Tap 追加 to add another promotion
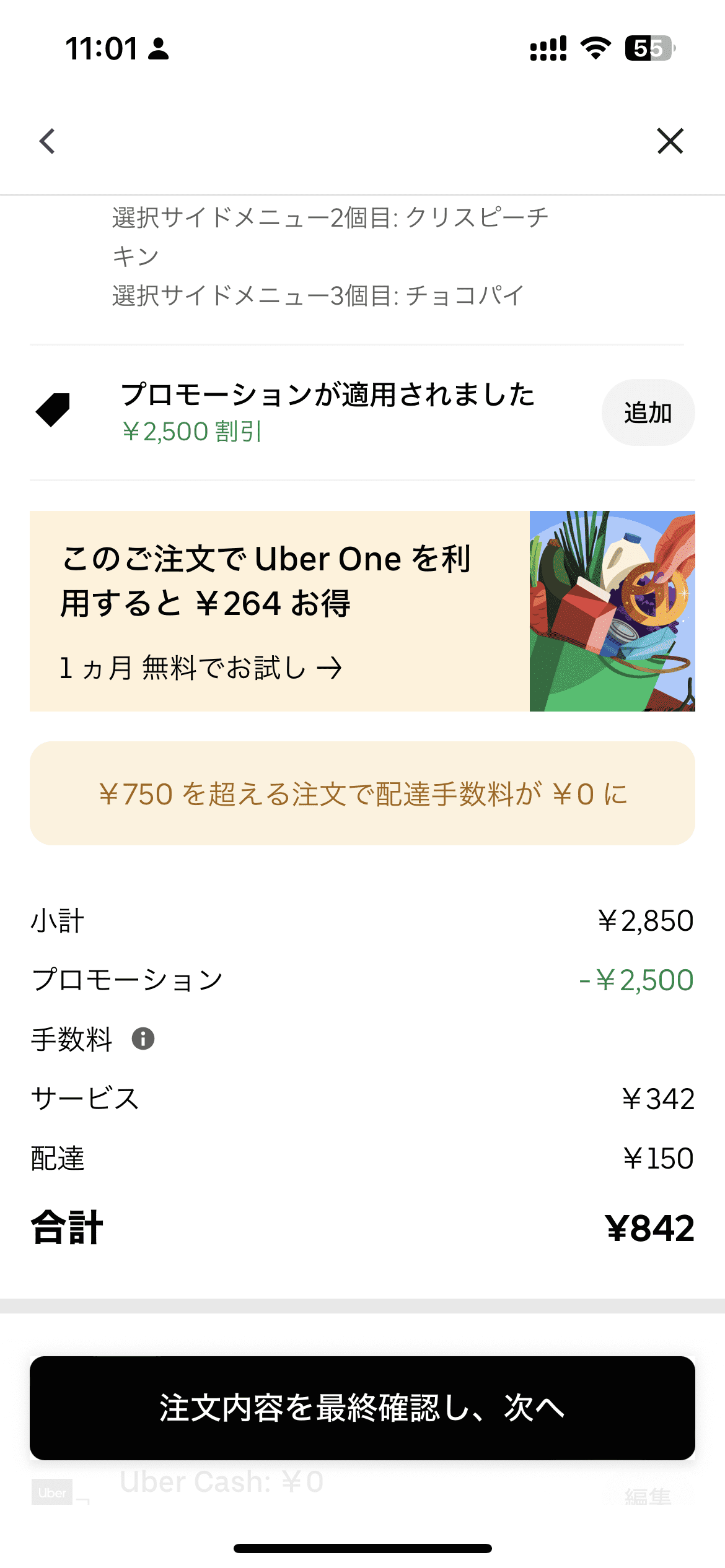Screen dimensions: 725x1568 (x=648, y=412)
